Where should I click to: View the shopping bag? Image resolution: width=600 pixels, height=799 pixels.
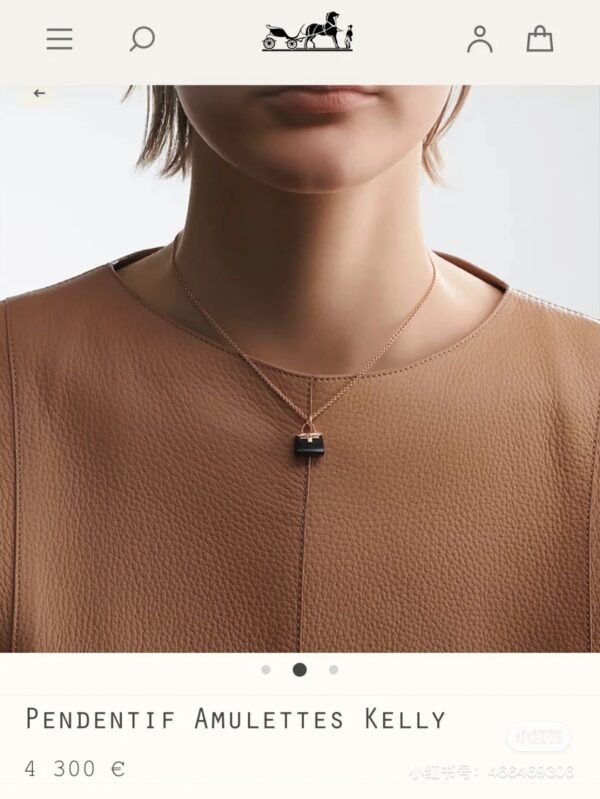(540, 39)
